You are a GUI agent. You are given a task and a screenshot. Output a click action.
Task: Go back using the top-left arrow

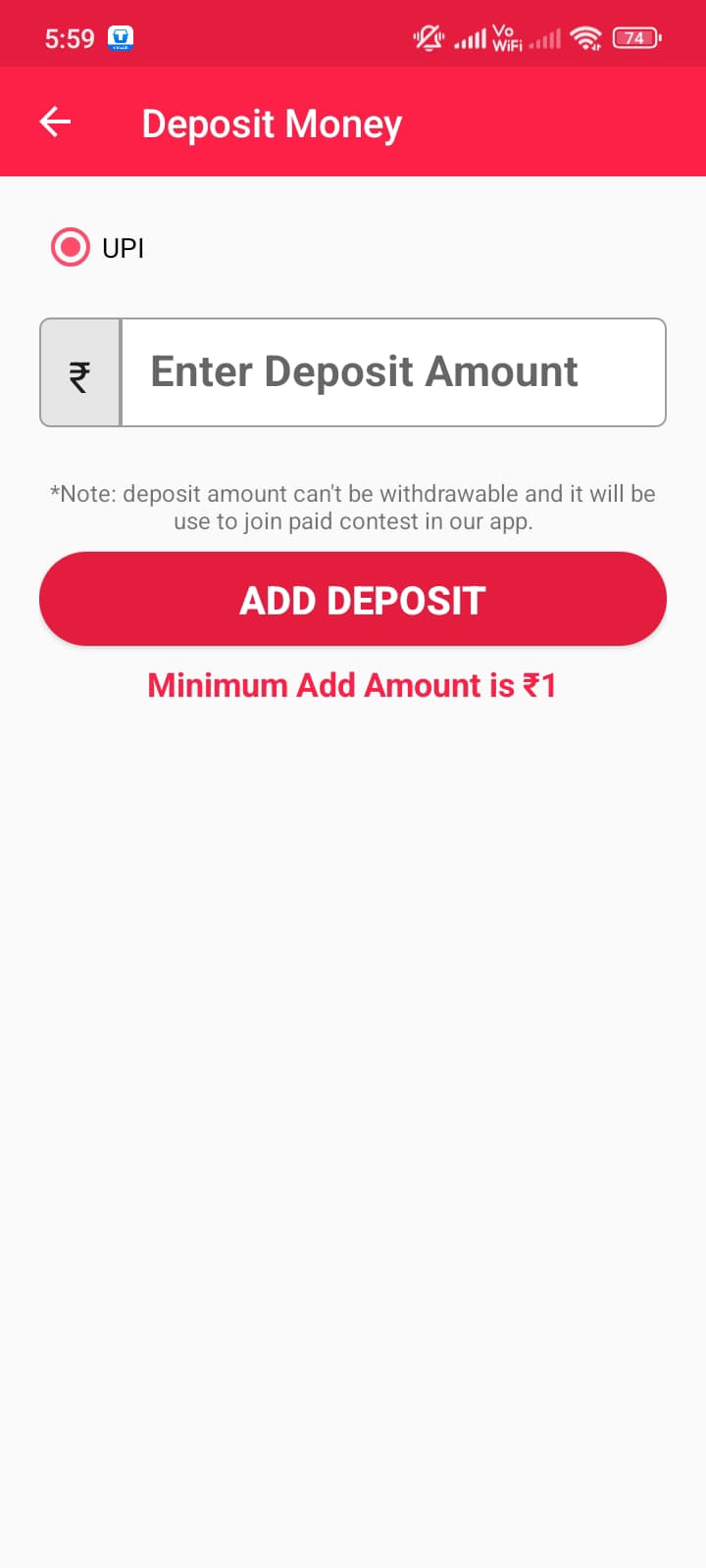tap(55, 122)
